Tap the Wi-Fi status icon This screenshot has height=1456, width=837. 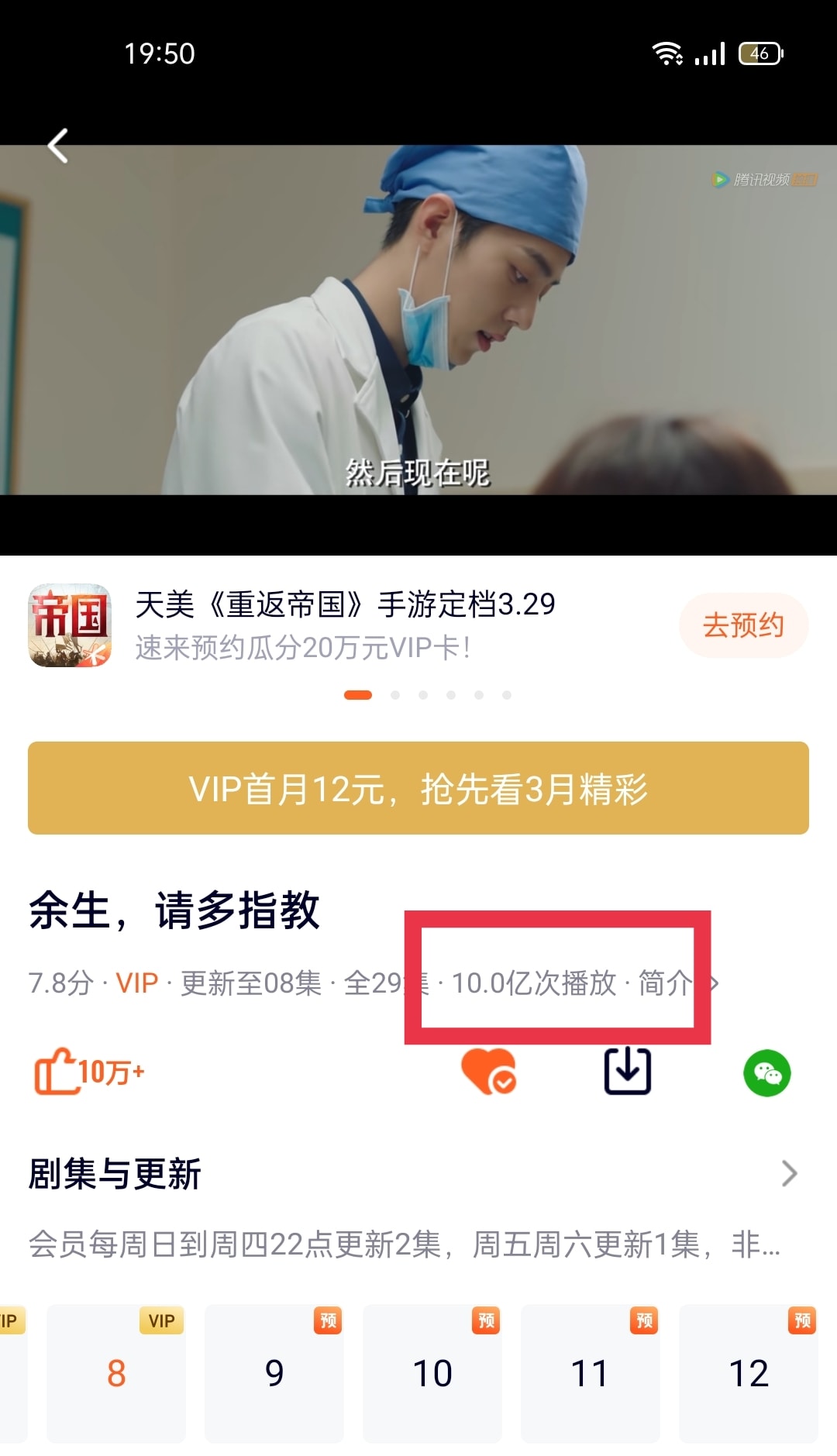tap(668, 53)
